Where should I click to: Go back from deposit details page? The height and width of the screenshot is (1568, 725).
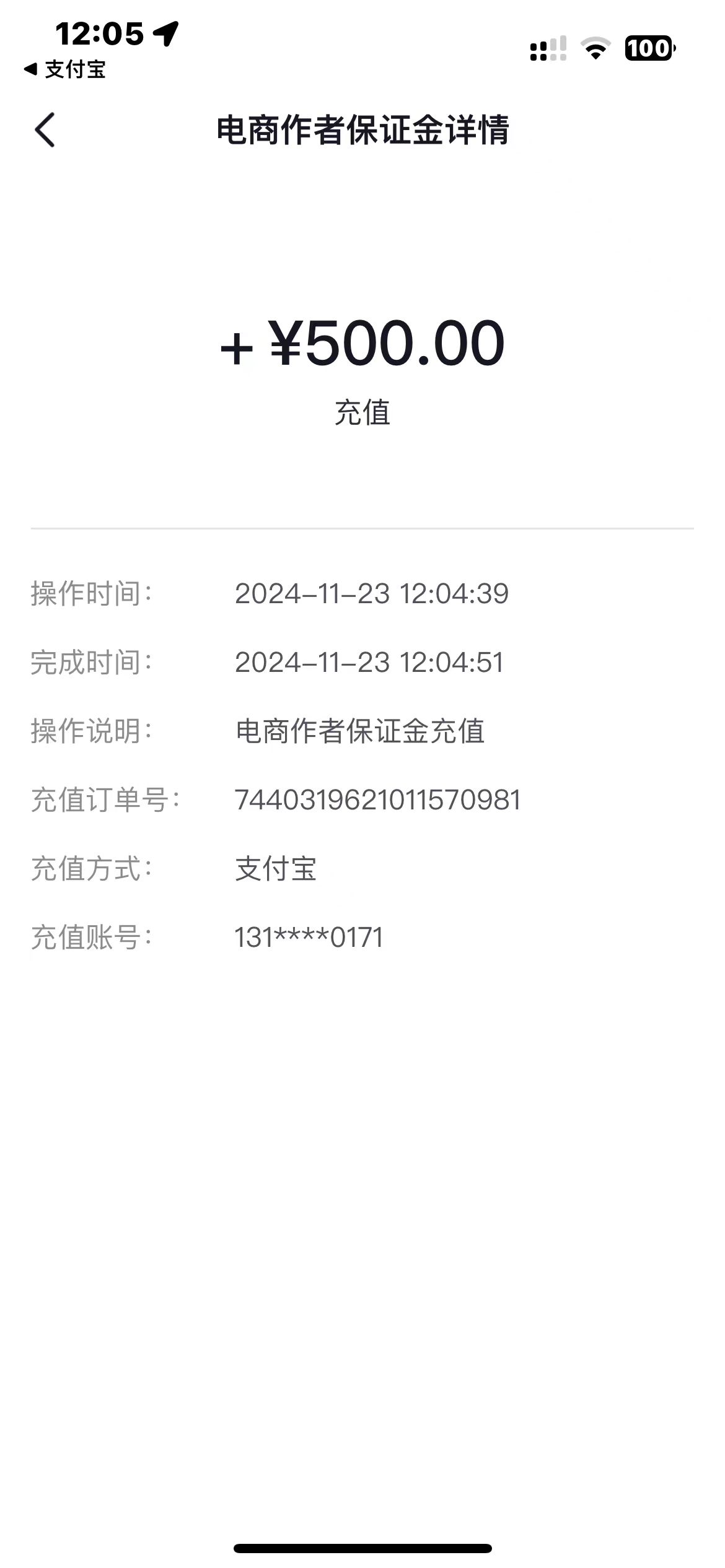click(45, 130)
